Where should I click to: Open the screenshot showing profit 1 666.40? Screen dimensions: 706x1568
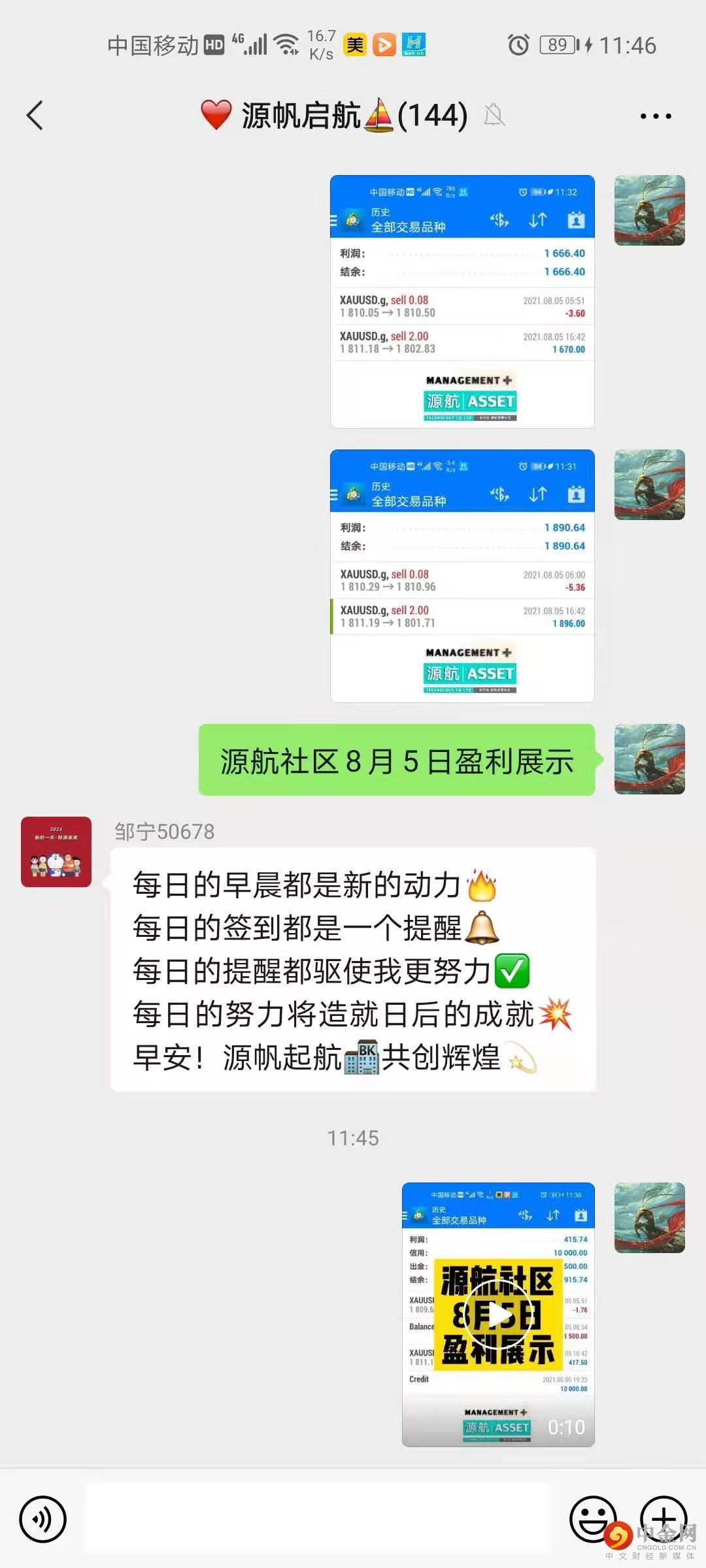pos(462,301)
